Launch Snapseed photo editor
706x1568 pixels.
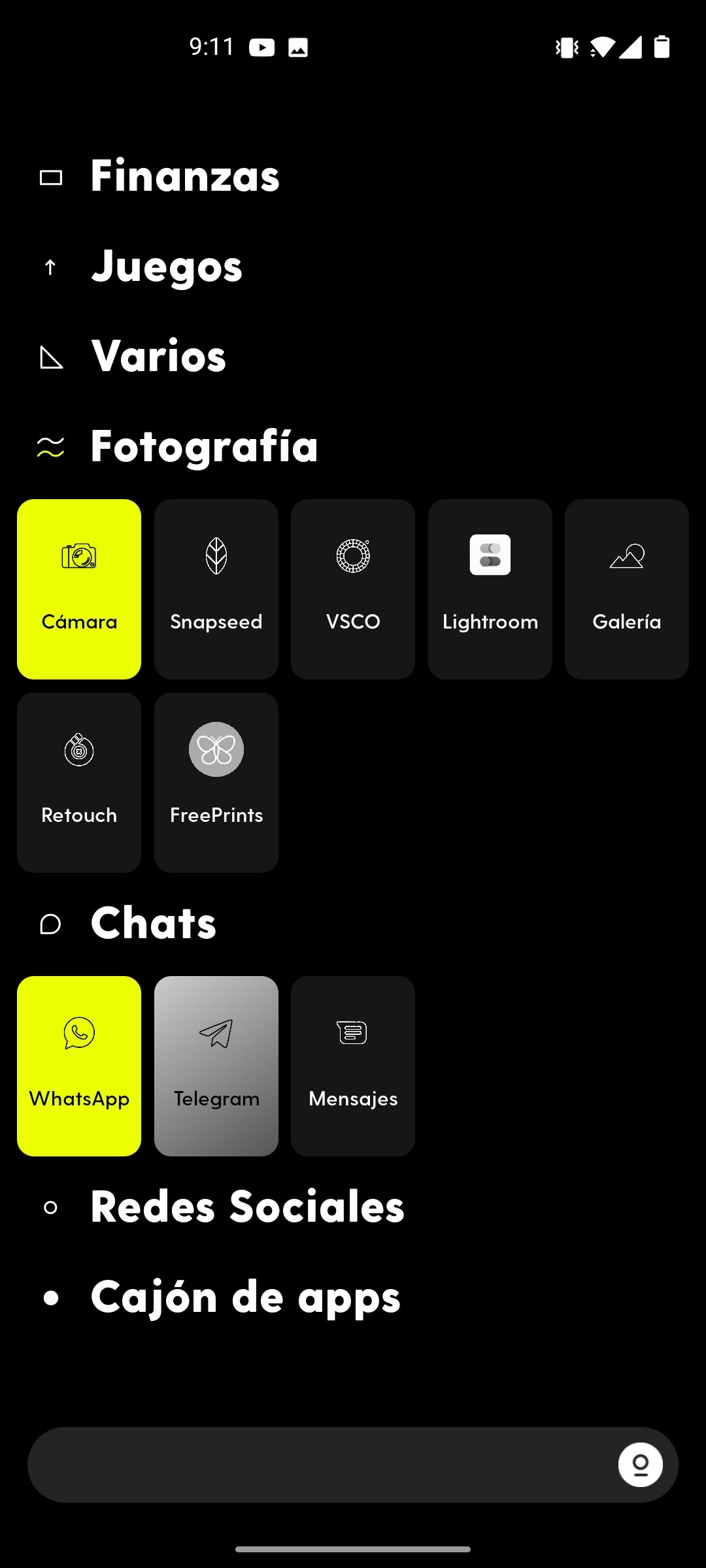216,588
